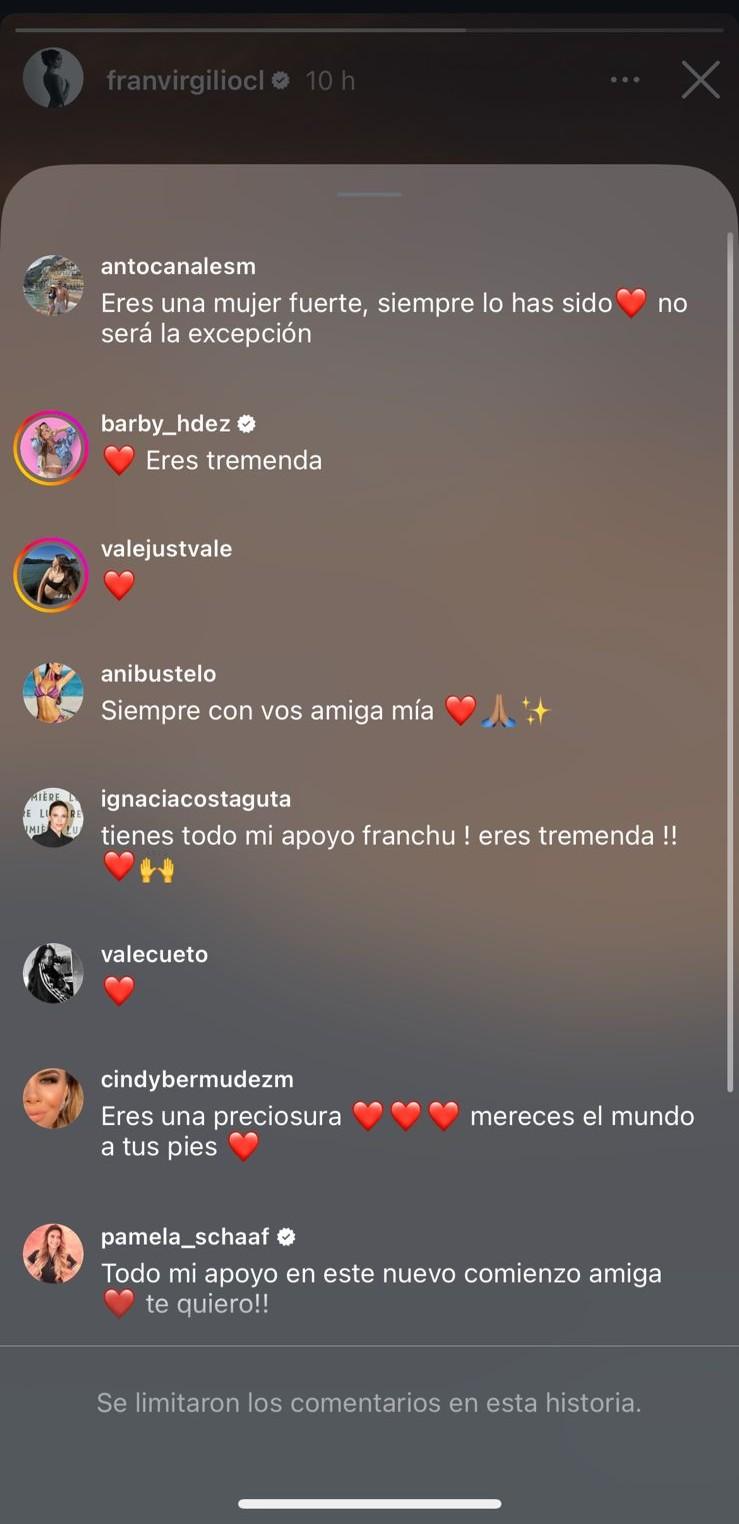Click the sparkles emoji in anibustelo's comment
The width and height of the screenshot is (739, 1524).
(536, 710)
